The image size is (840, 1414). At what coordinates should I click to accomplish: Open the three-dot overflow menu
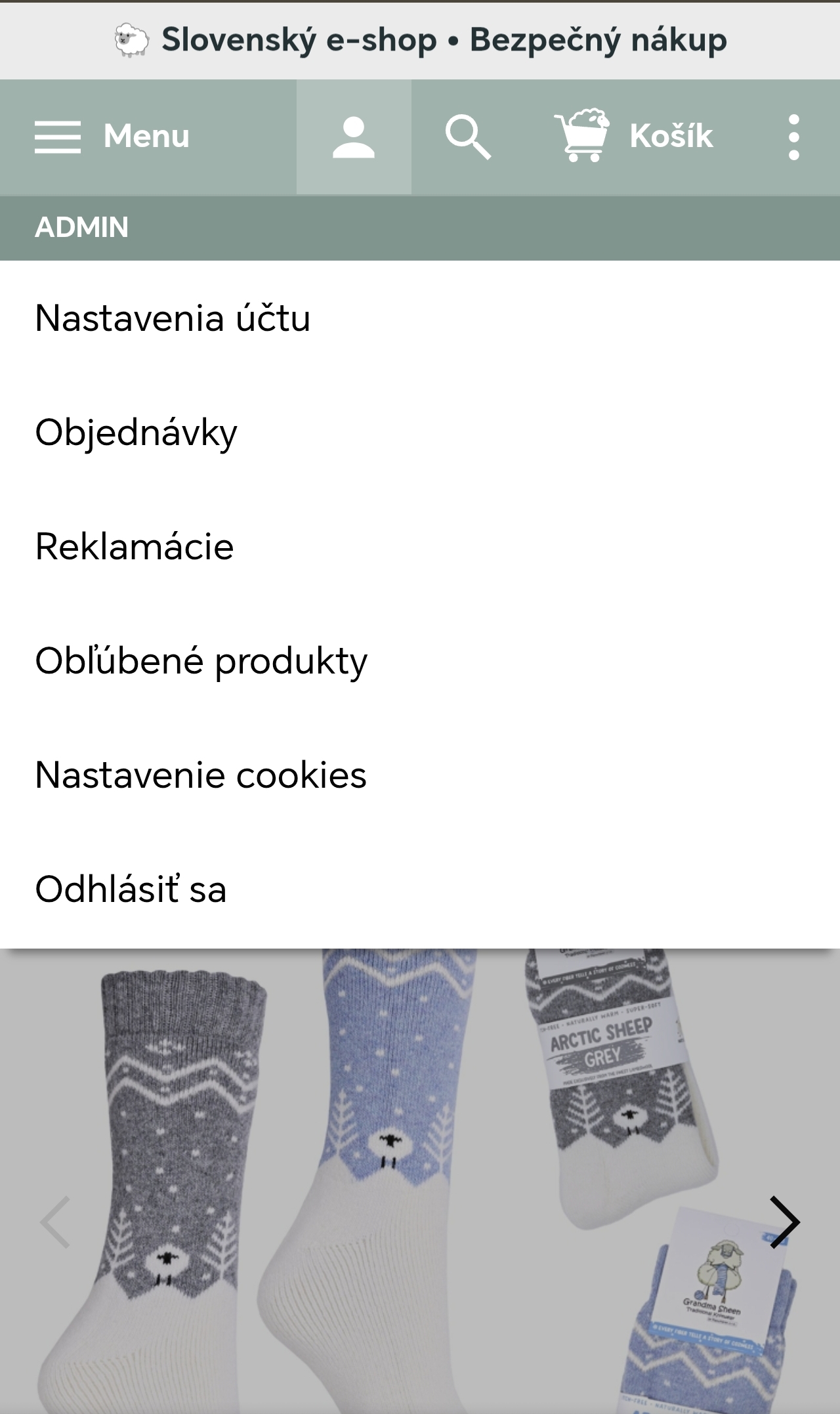tap(793, 137)
